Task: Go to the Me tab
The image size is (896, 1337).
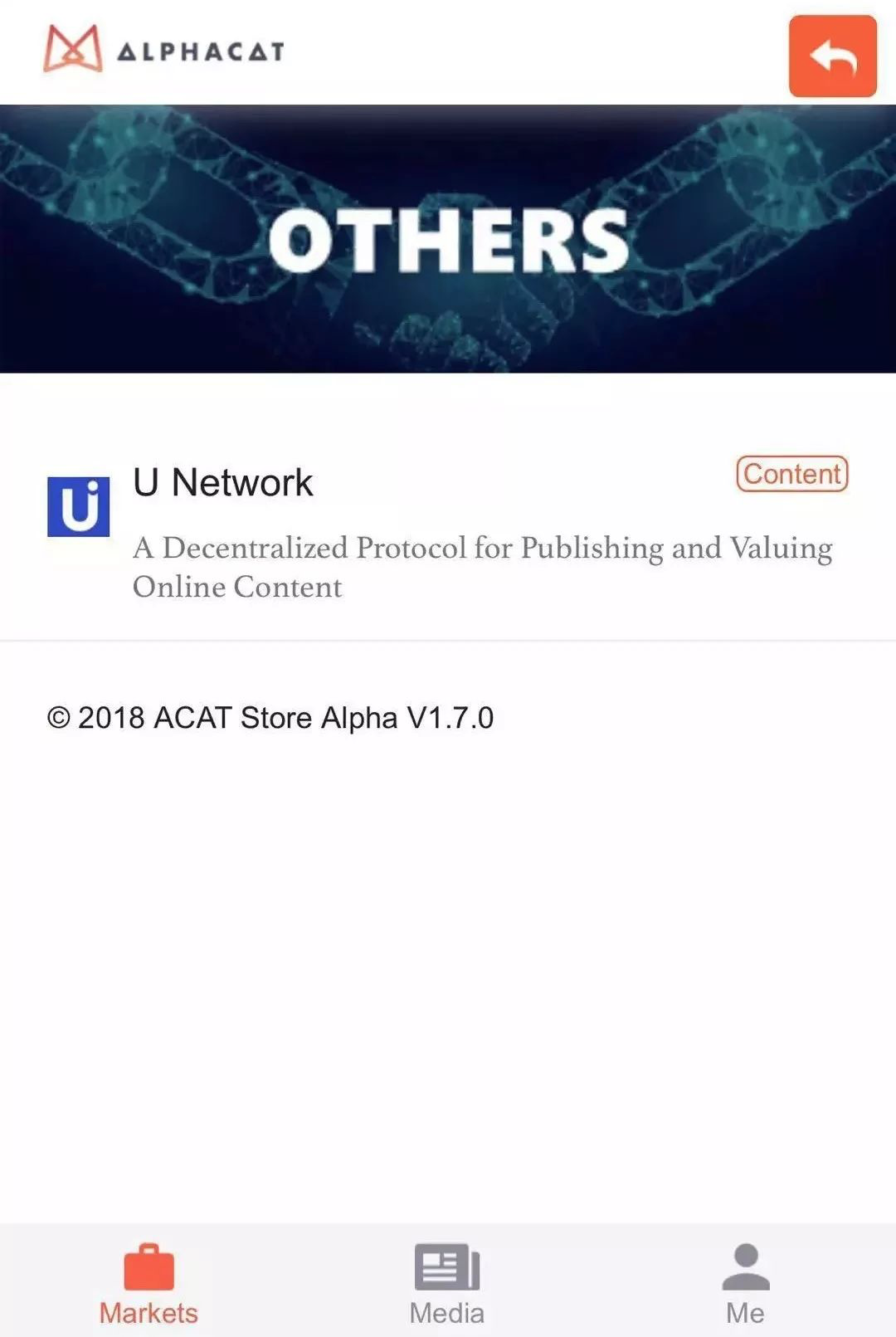Action: coord(745,1284)
